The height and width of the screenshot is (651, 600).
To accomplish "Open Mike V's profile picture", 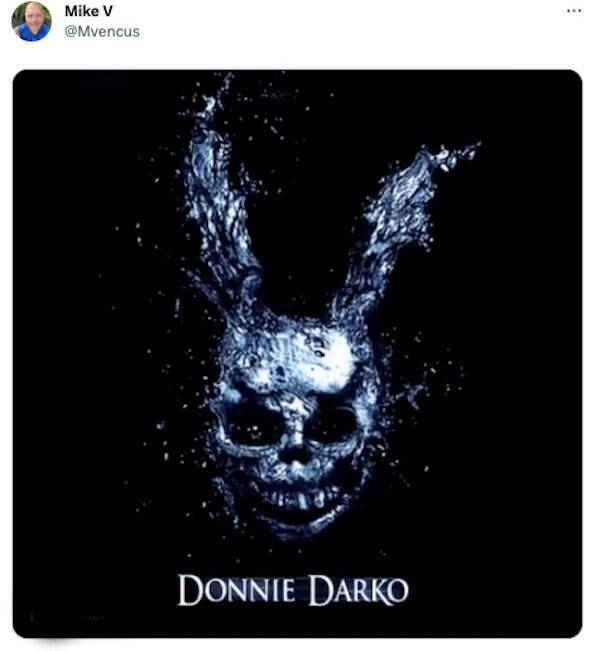I will click(x=31, y=21).
